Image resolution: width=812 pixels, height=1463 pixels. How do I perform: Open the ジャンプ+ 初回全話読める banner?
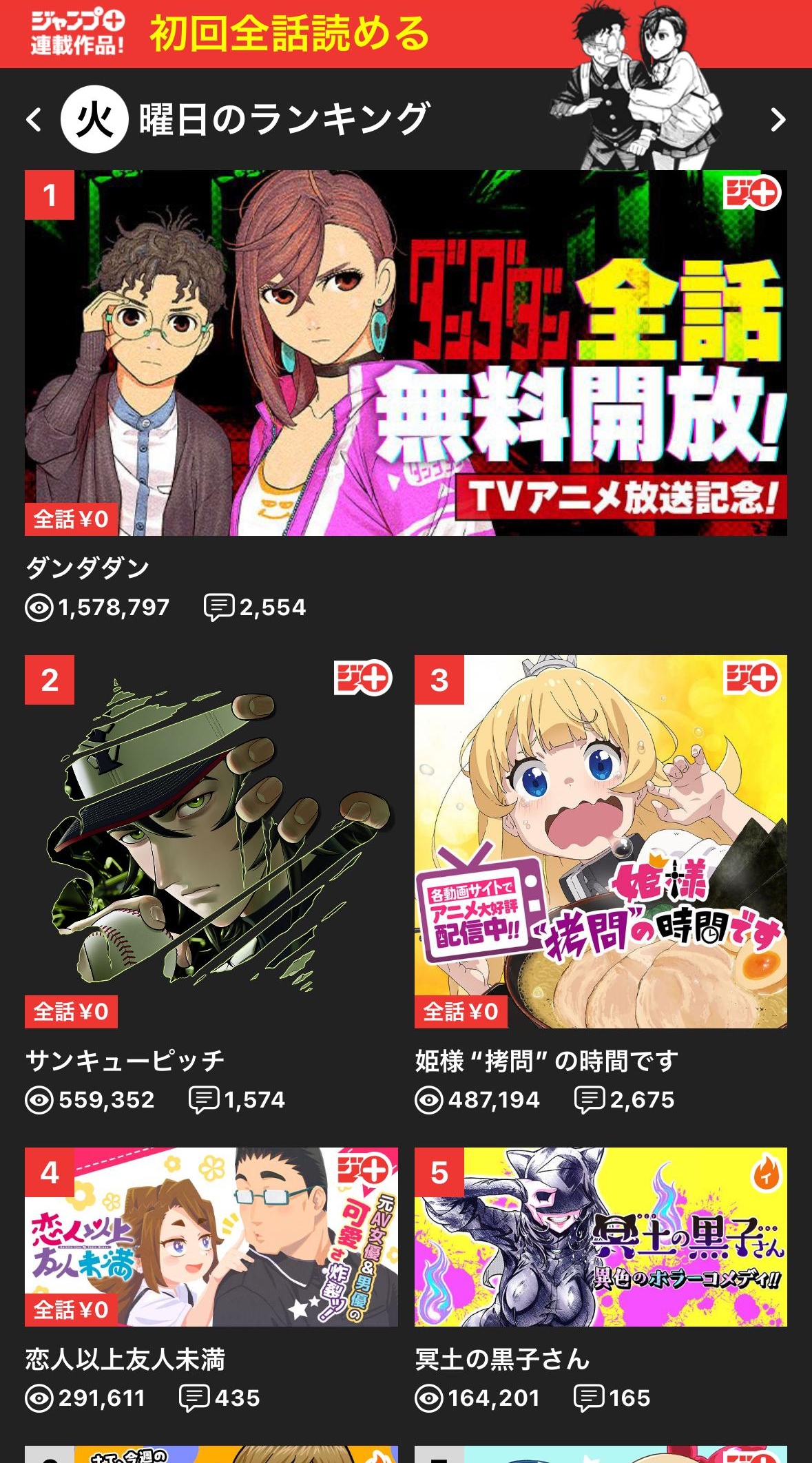pos(406,34)
